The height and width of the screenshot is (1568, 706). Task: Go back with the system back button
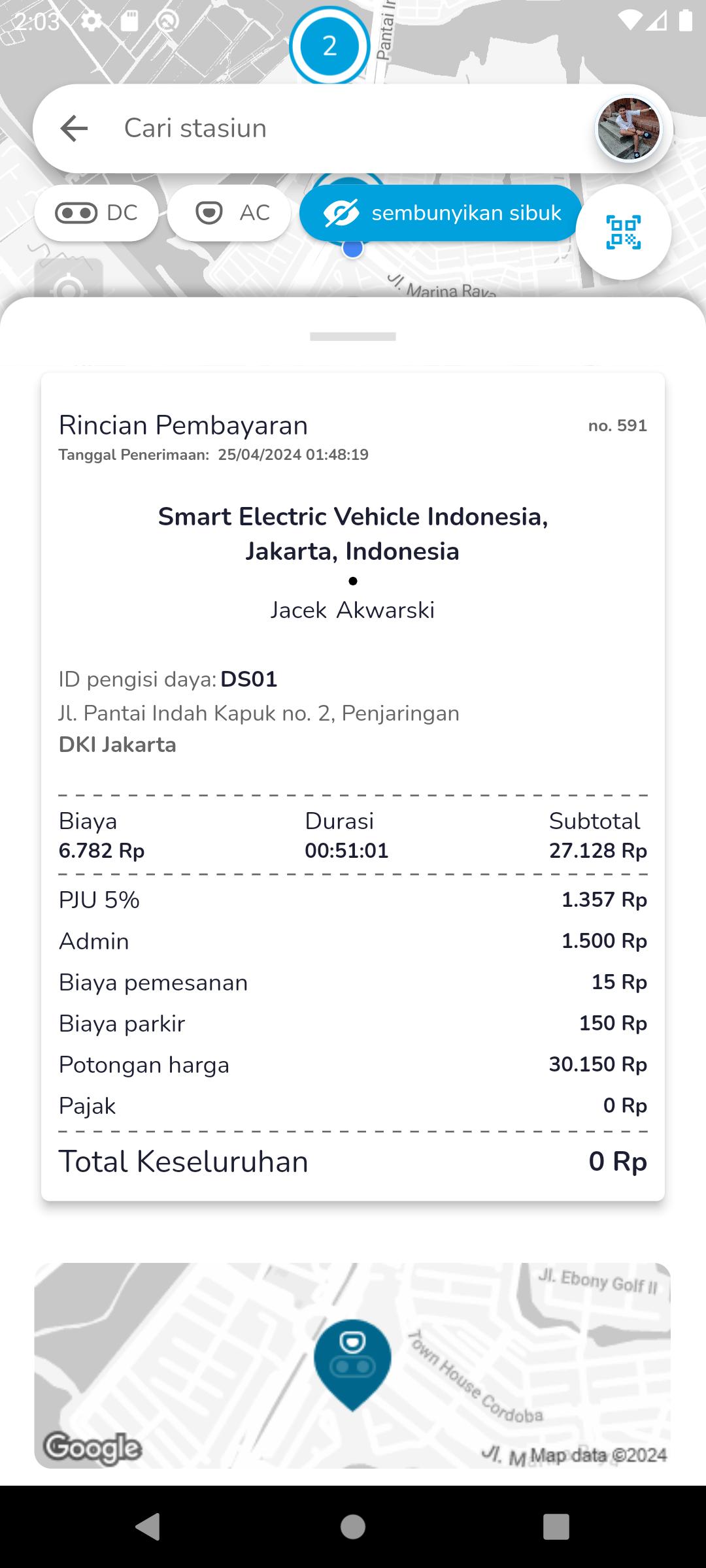tap(148, 1527)
